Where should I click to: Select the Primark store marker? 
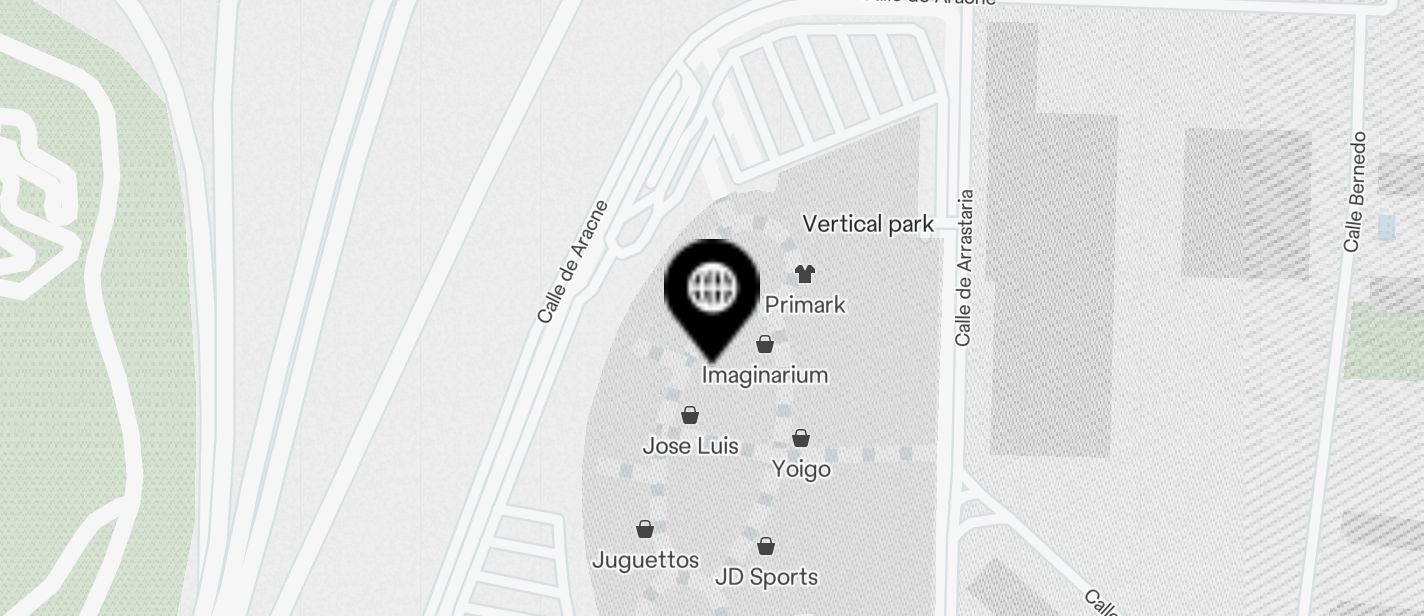805,274
